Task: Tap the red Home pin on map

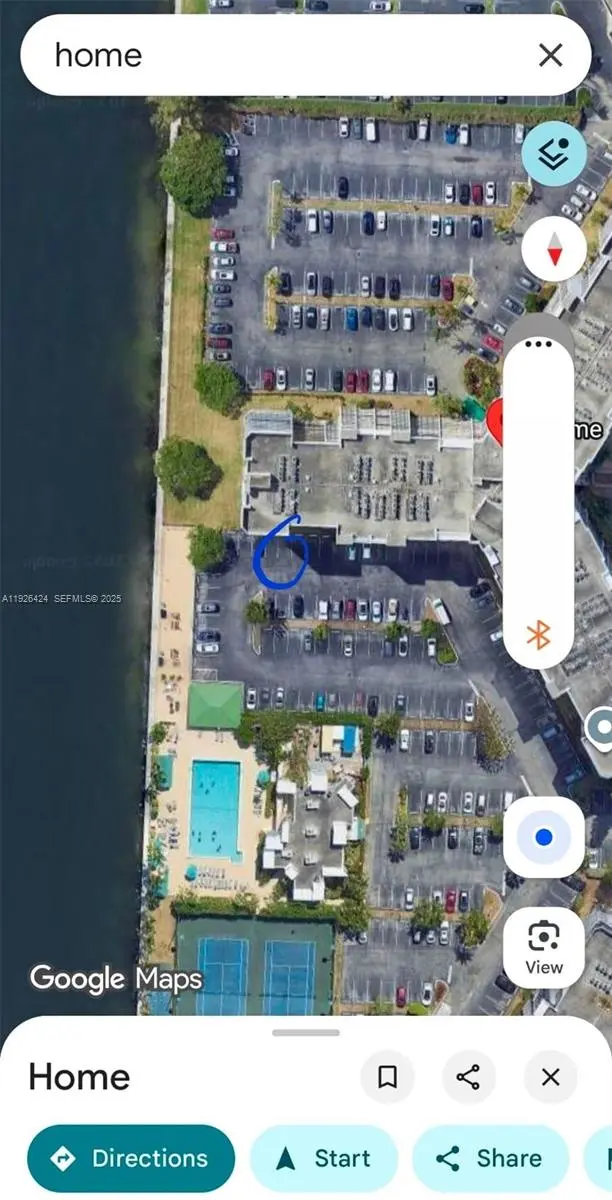Action: [498, 422]
